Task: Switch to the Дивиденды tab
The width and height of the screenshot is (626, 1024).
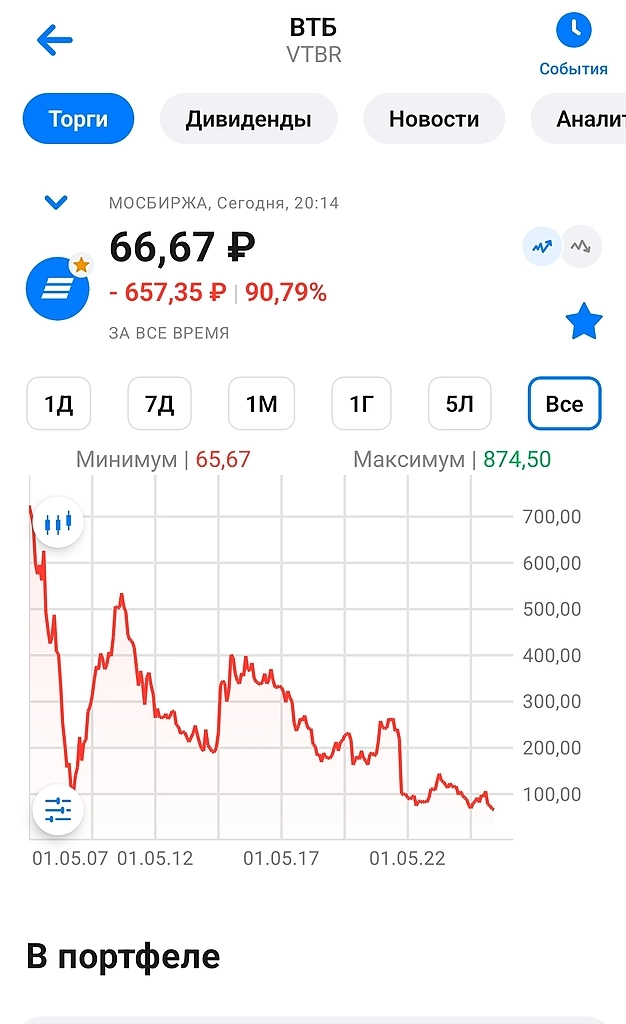Action: click(x=248, y=120)
